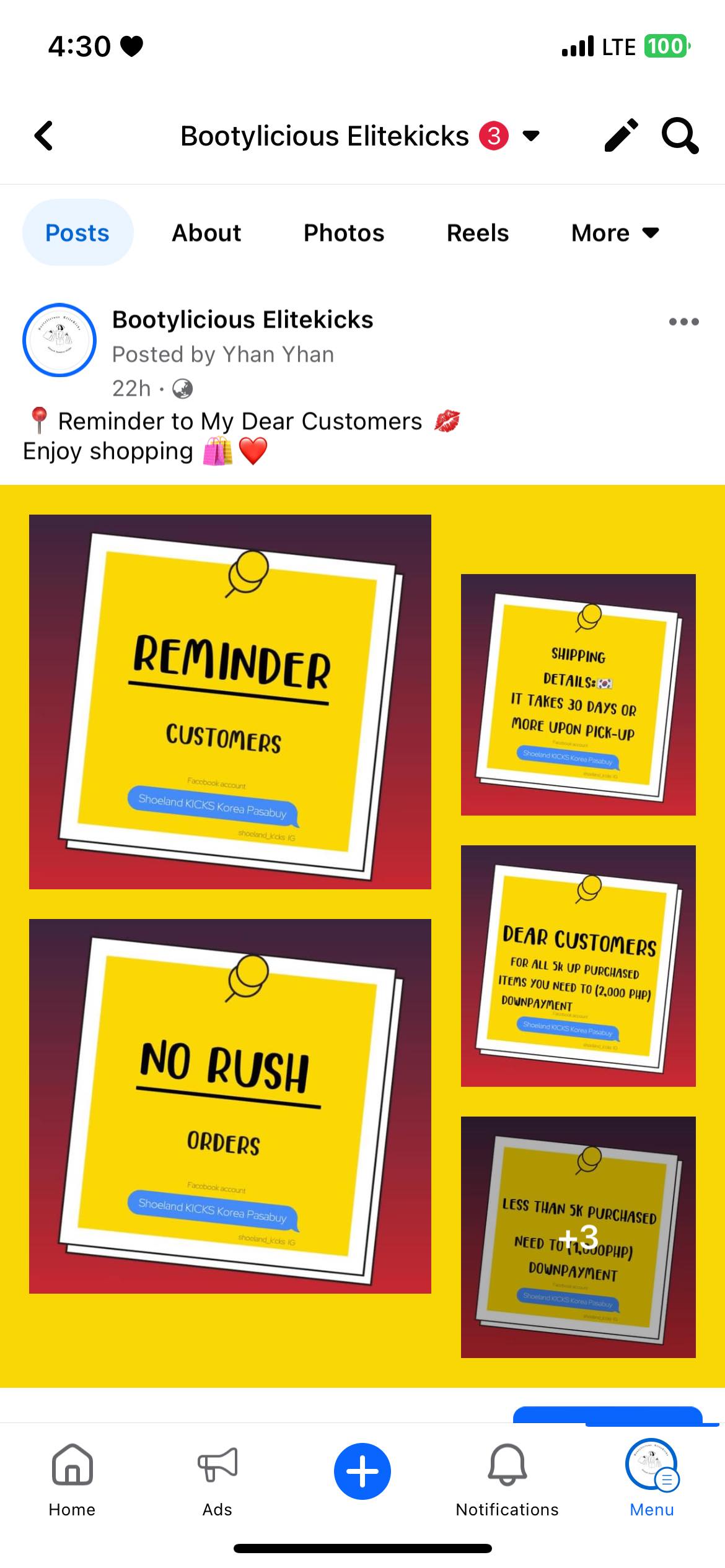Switch to the Reels tab
This screenshot has height=1568, width=725.
point(478,233)
